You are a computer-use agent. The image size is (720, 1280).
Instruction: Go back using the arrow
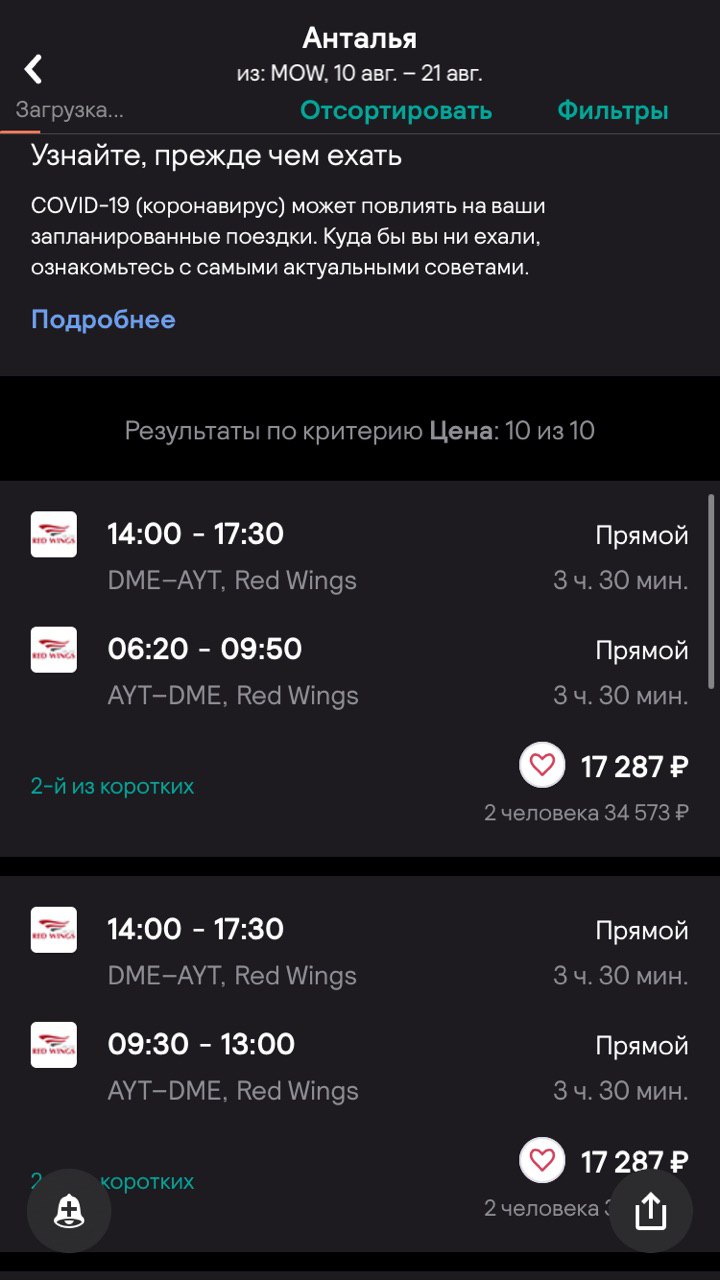click(33, 69)
